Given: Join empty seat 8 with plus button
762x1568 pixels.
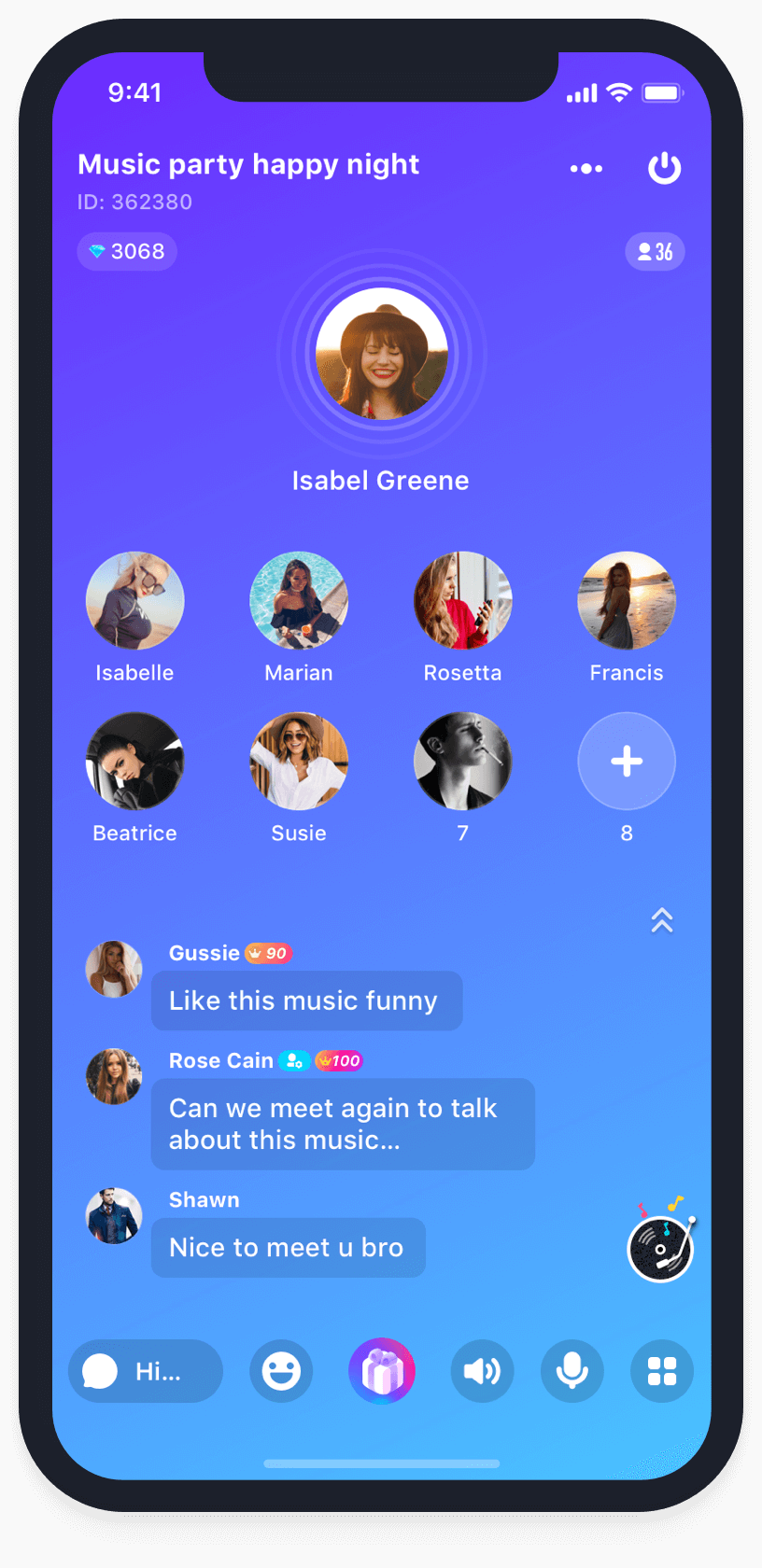Looking at the screenshot, I should [627, 762].
